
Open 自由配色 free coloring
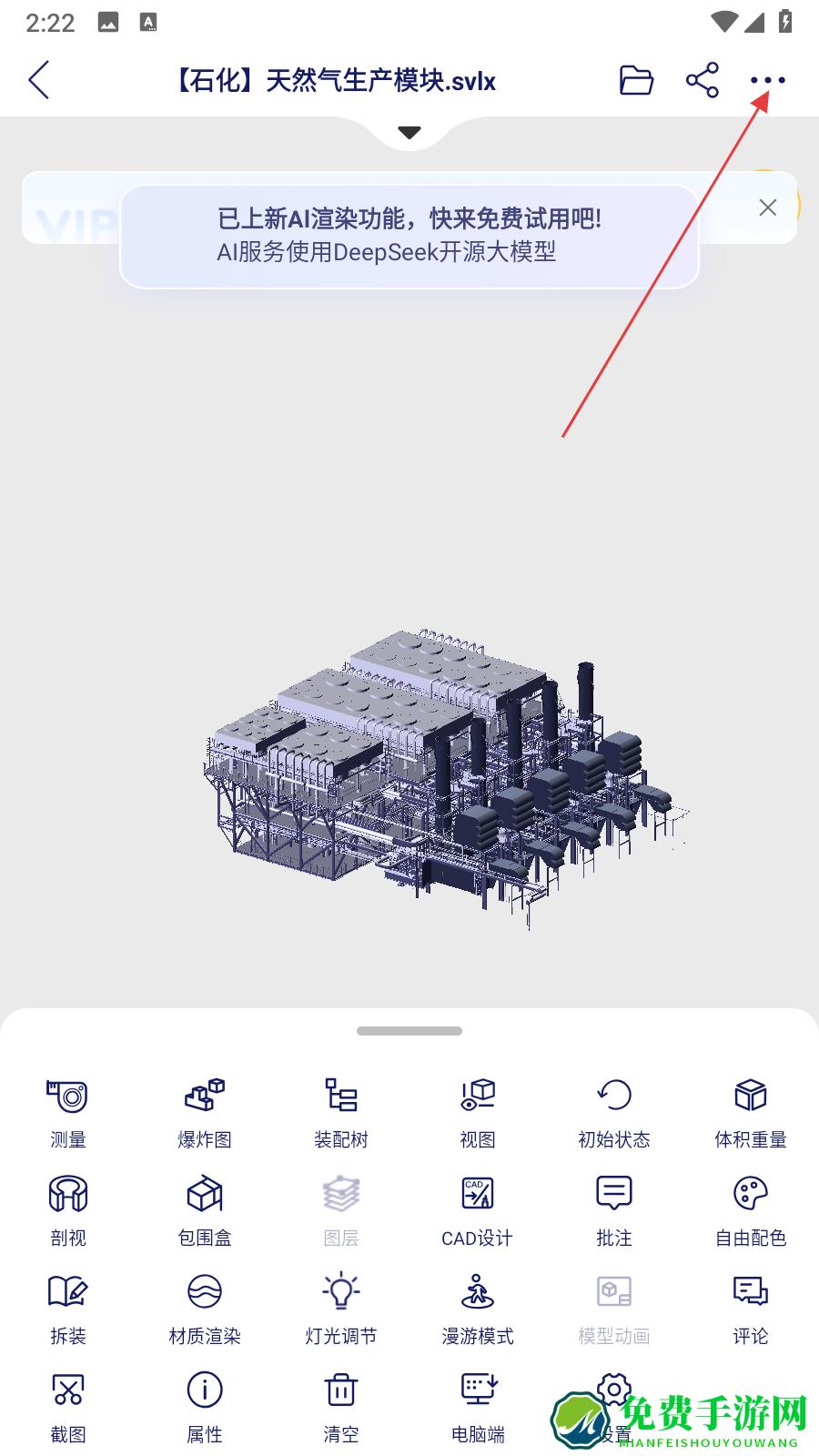pos(751,1208)
